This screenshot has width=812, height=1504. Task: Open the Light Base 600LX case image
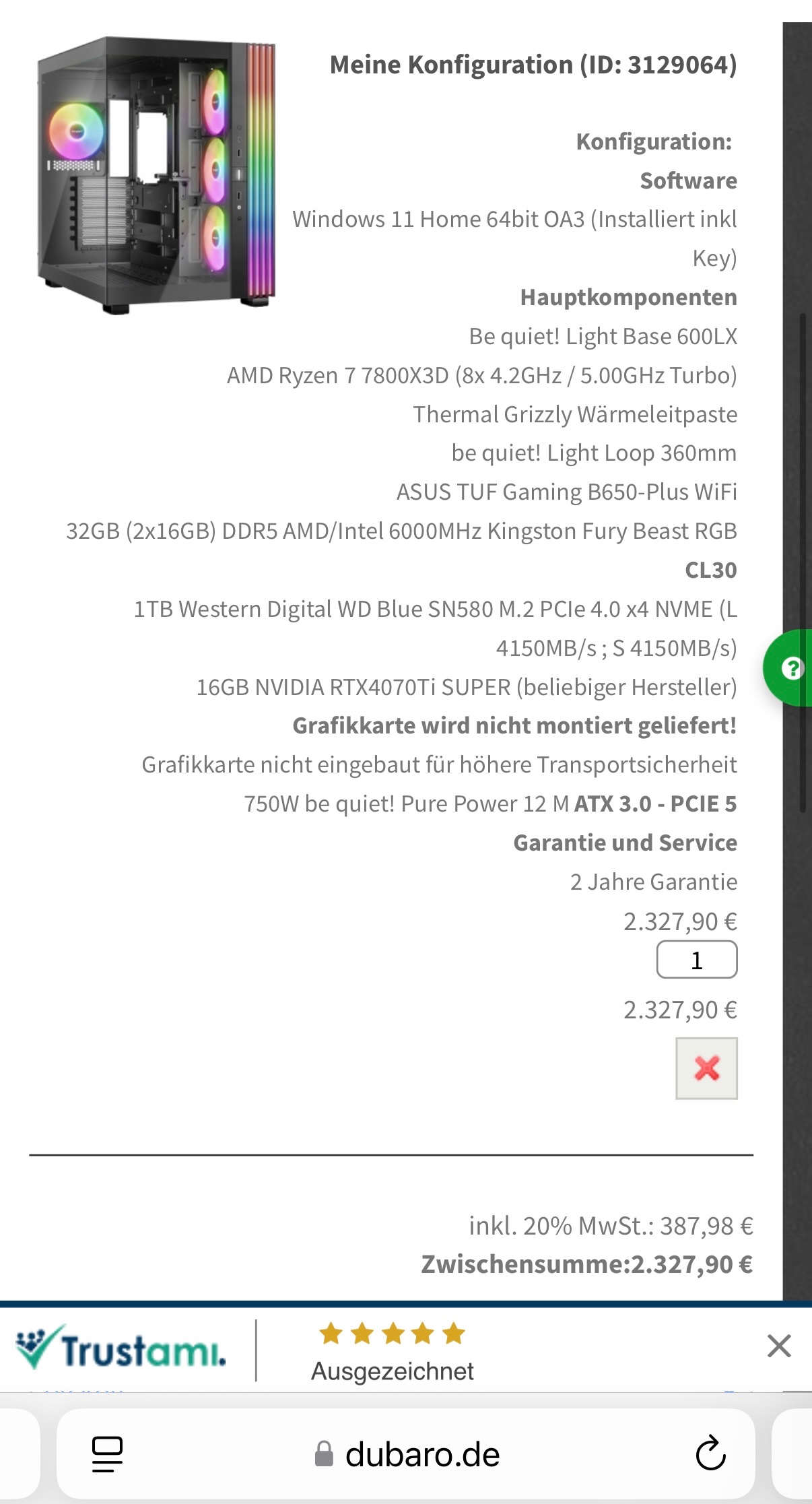(156, 175)
